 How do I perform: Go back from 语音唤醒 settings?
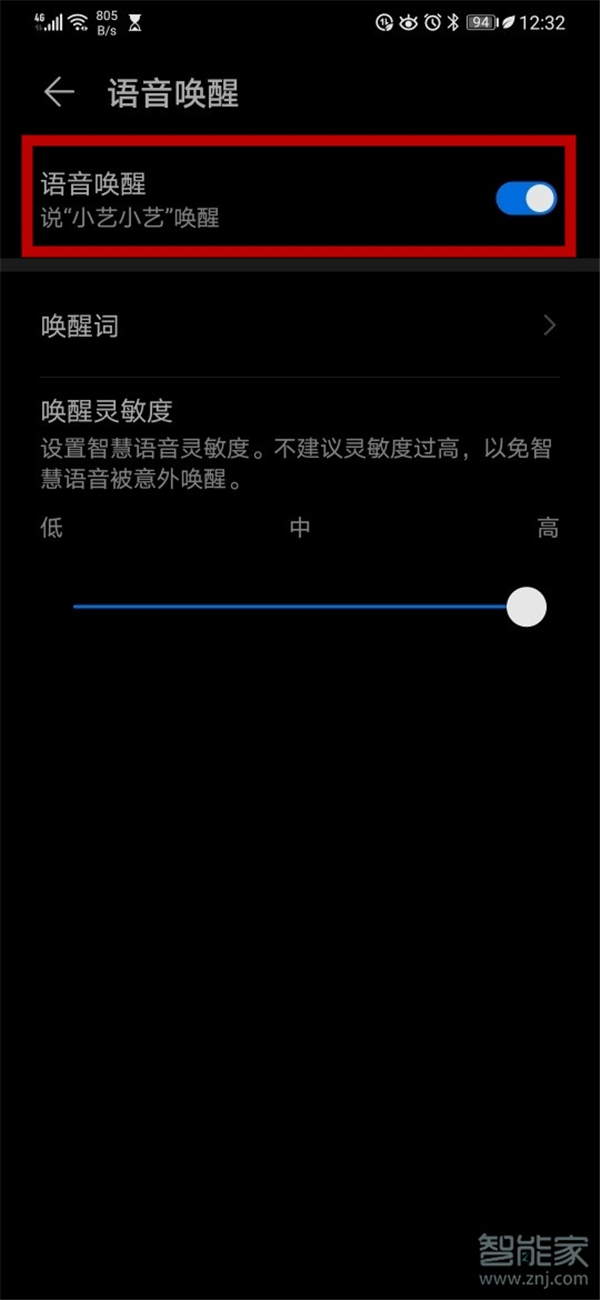(x=59, y=93)
